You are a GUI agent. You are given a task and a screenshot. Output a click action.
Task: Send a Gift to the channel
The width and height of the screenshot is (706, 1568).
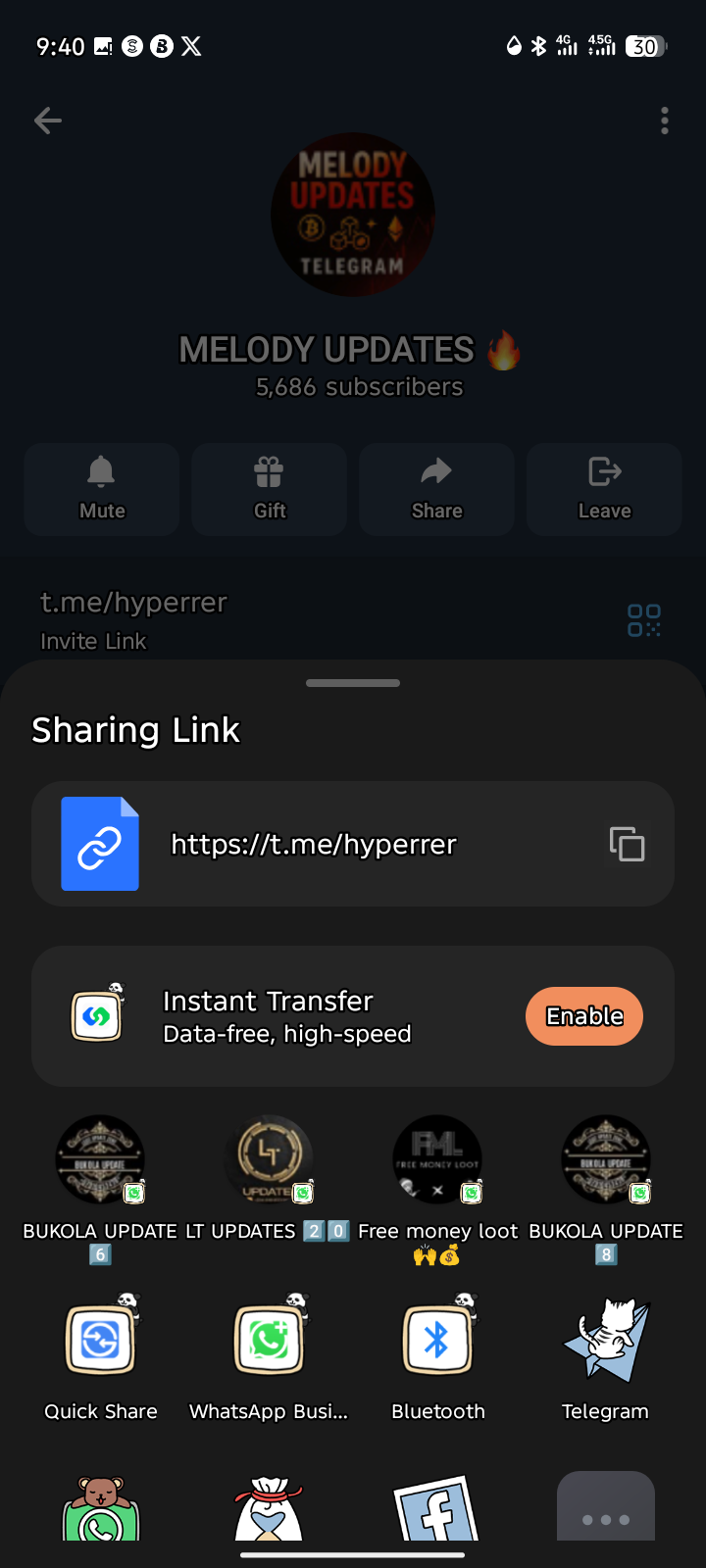270,488
